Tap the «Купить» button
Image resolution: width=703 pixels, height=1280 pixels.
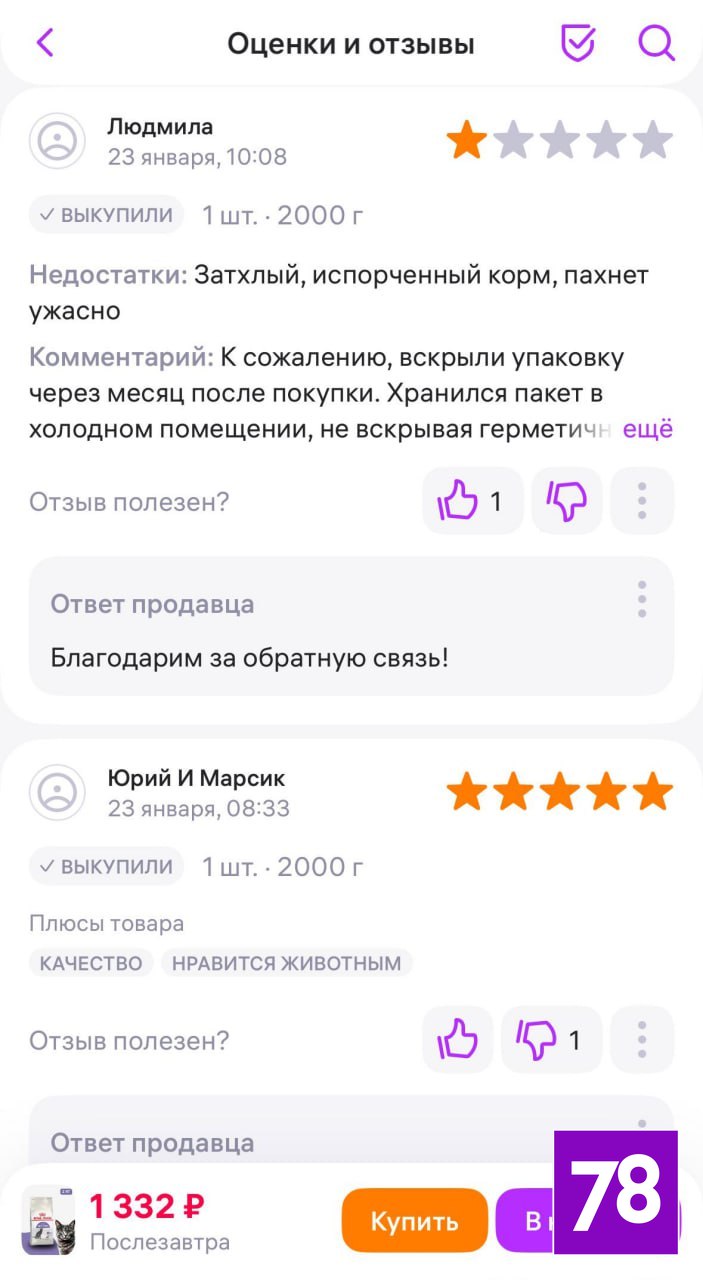pyautogui.click(x=414, y=1220)
